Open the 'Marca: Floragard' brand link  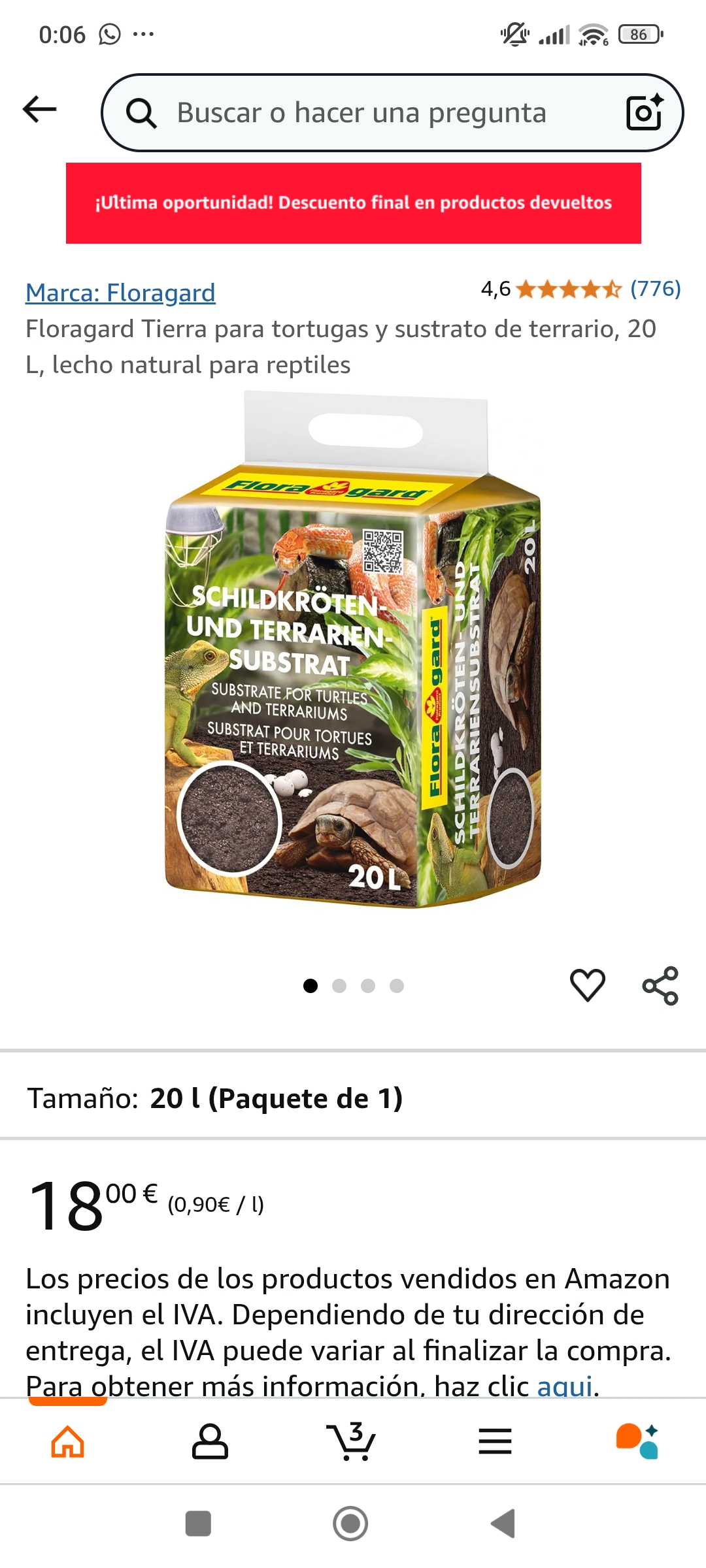click(x=120, y=293)
